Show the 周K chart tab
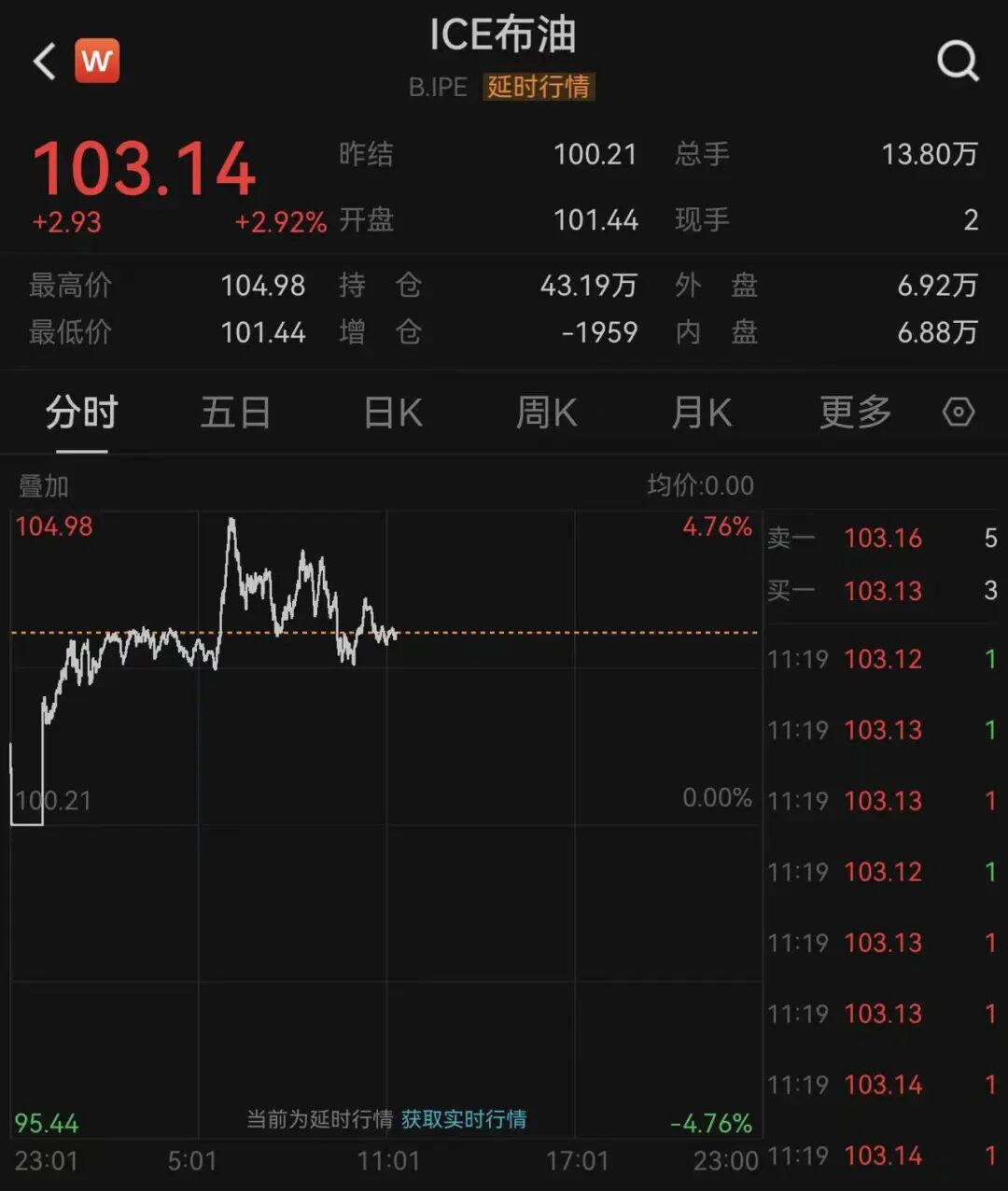 (547, 413)
